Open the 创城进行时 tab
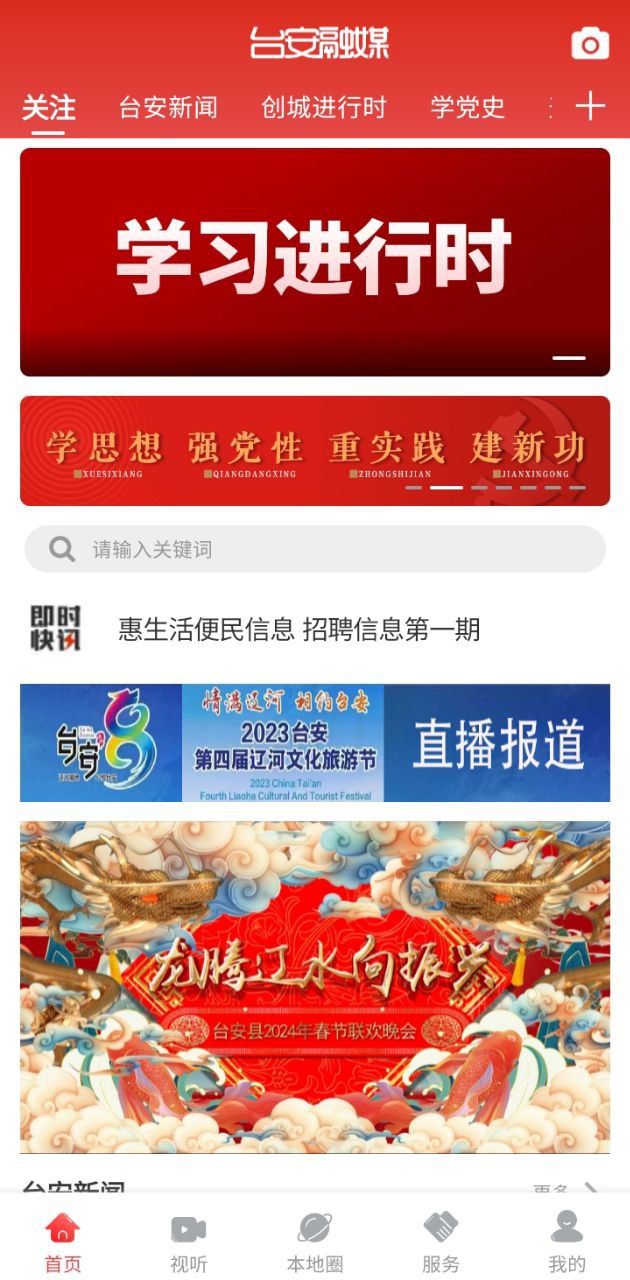This screenshot has height=1280, width=630. tap(324, 107)
